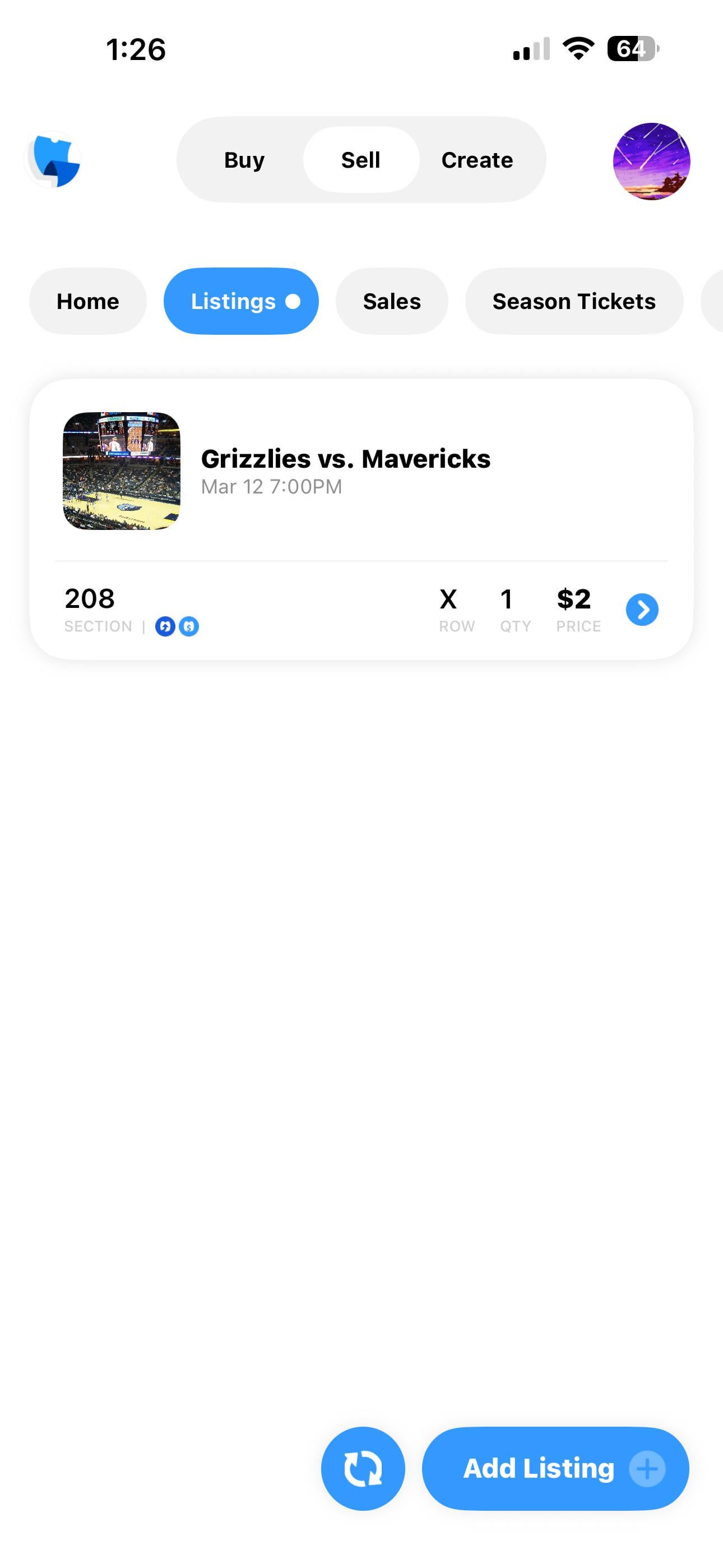Switch to the Create segment
This screenshot has height=1568, width=723.
point(477,160)
